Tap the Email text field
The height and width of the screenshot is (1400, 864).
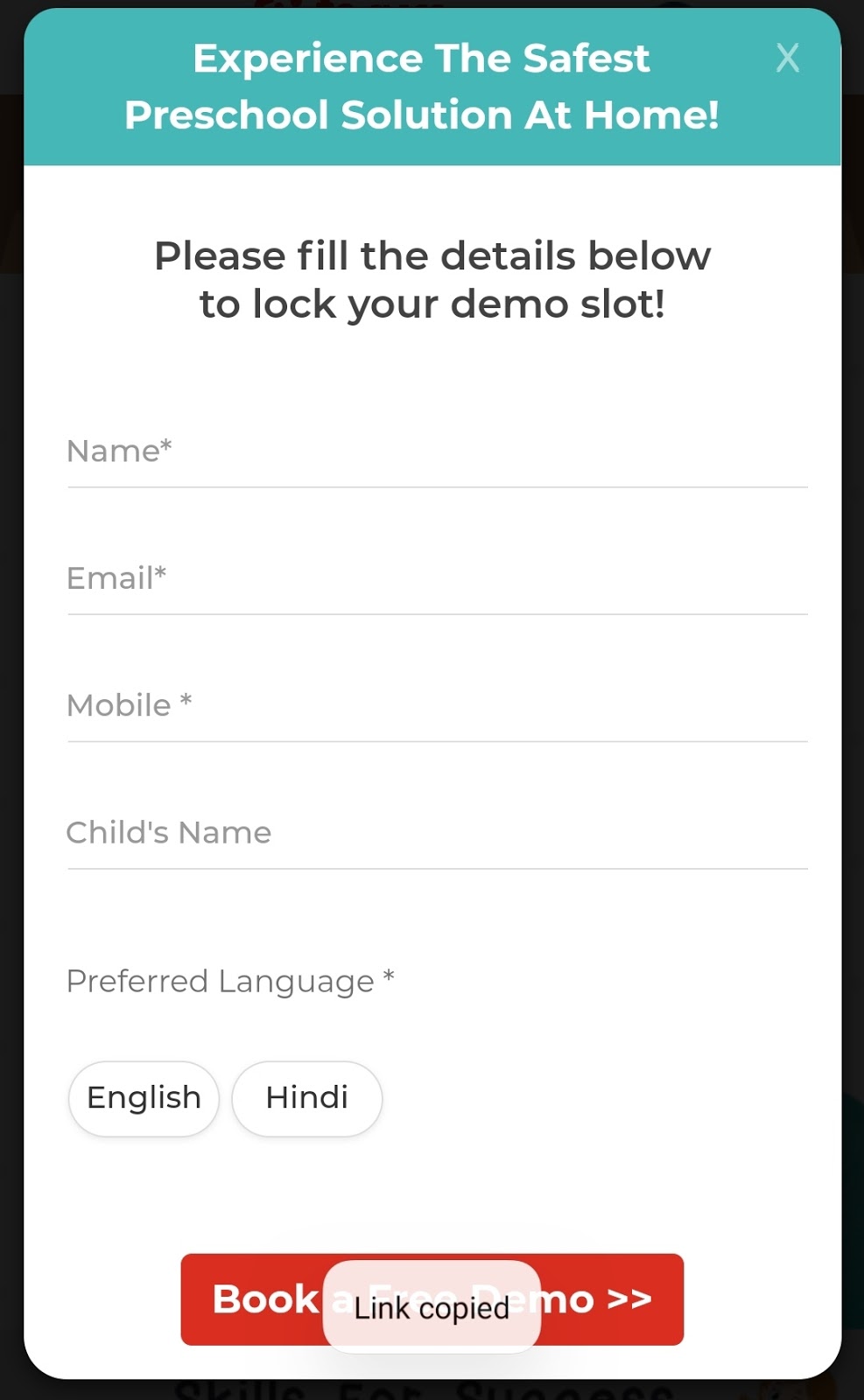(436, 579)
